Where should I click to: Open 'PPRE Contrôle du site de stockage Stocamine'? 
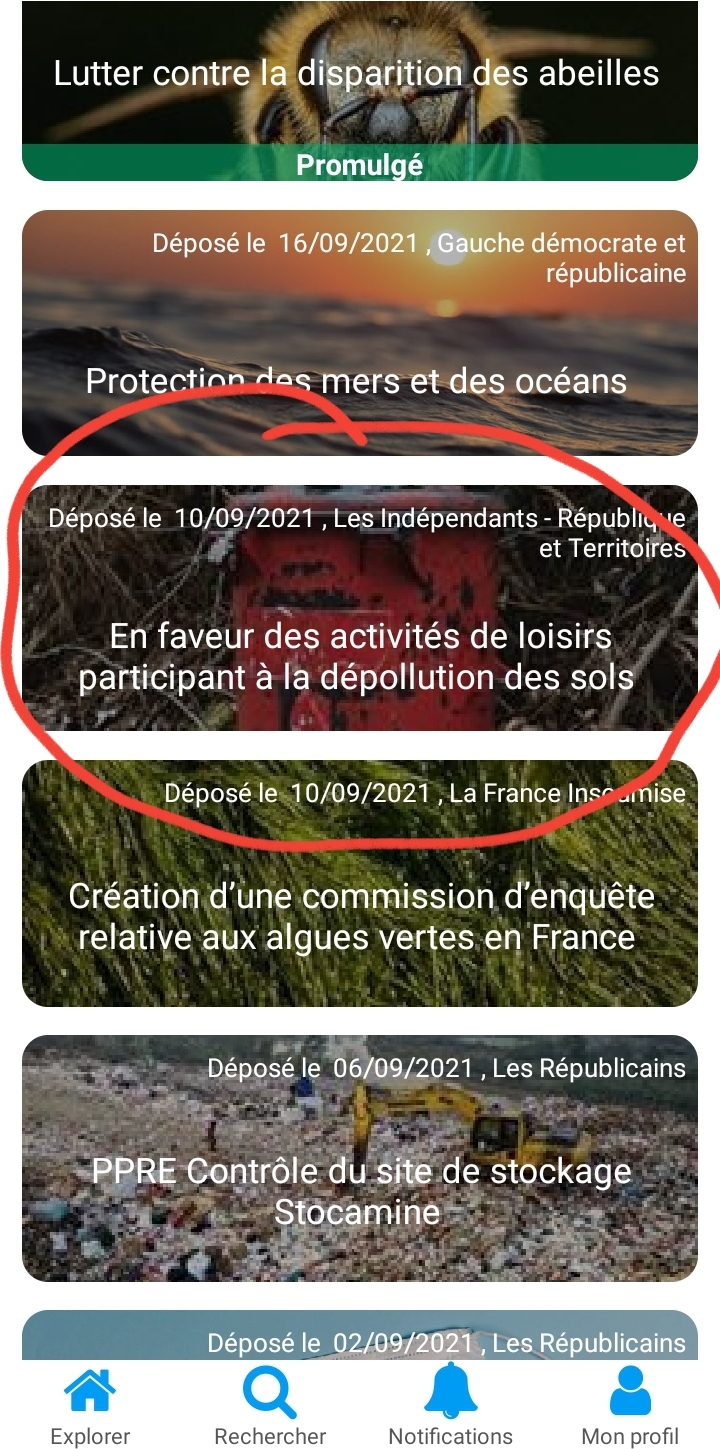pyautogui.click(x=360, y=1192)
